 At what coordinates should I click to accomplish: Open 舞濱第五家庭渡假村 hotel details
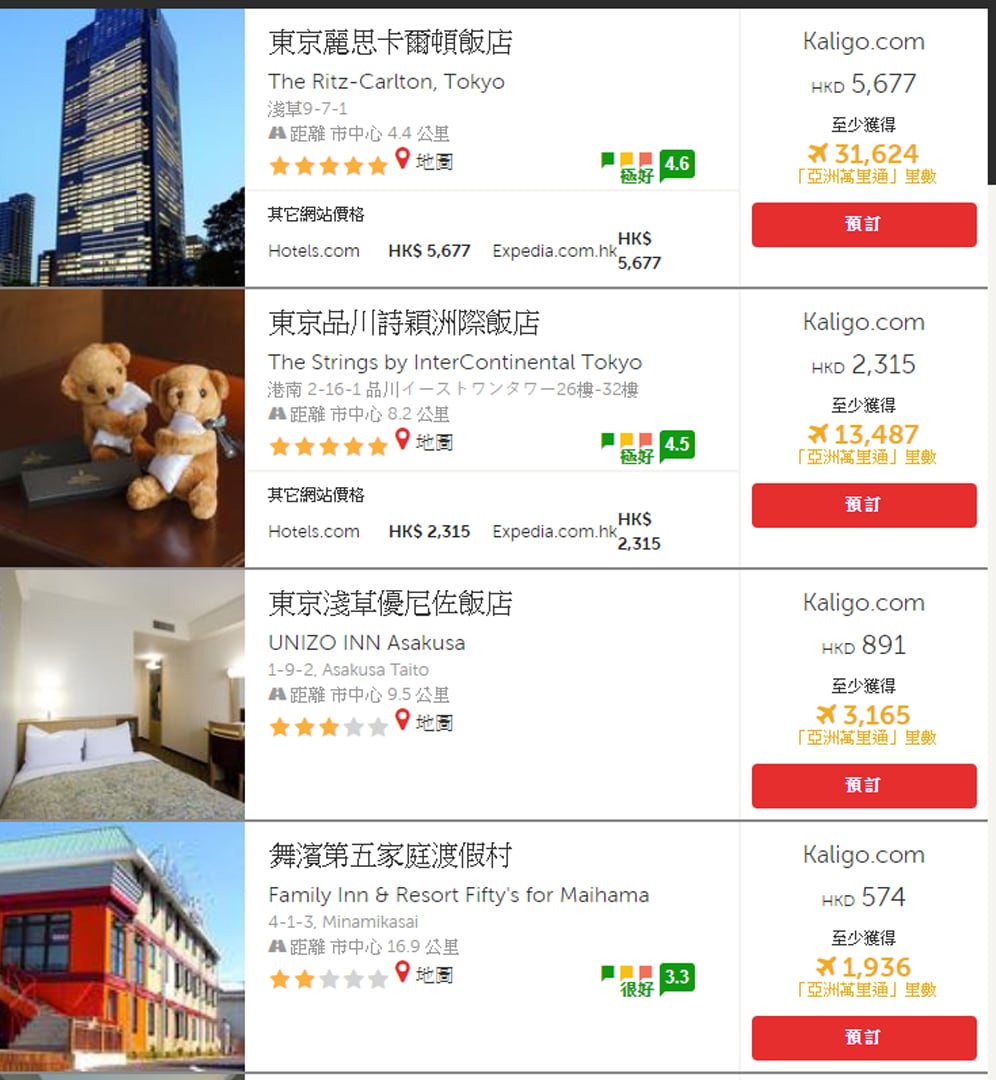[390, 856]
